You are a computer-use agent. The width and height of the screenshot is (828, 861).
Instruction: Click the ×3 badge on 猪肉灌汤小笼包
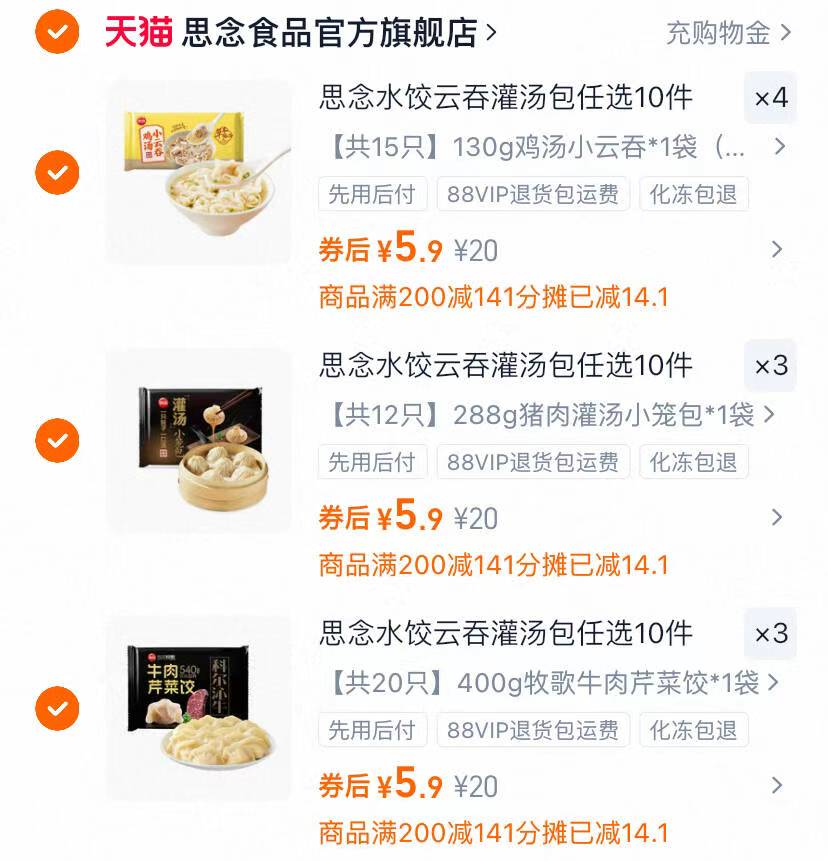tap(768, 368)
